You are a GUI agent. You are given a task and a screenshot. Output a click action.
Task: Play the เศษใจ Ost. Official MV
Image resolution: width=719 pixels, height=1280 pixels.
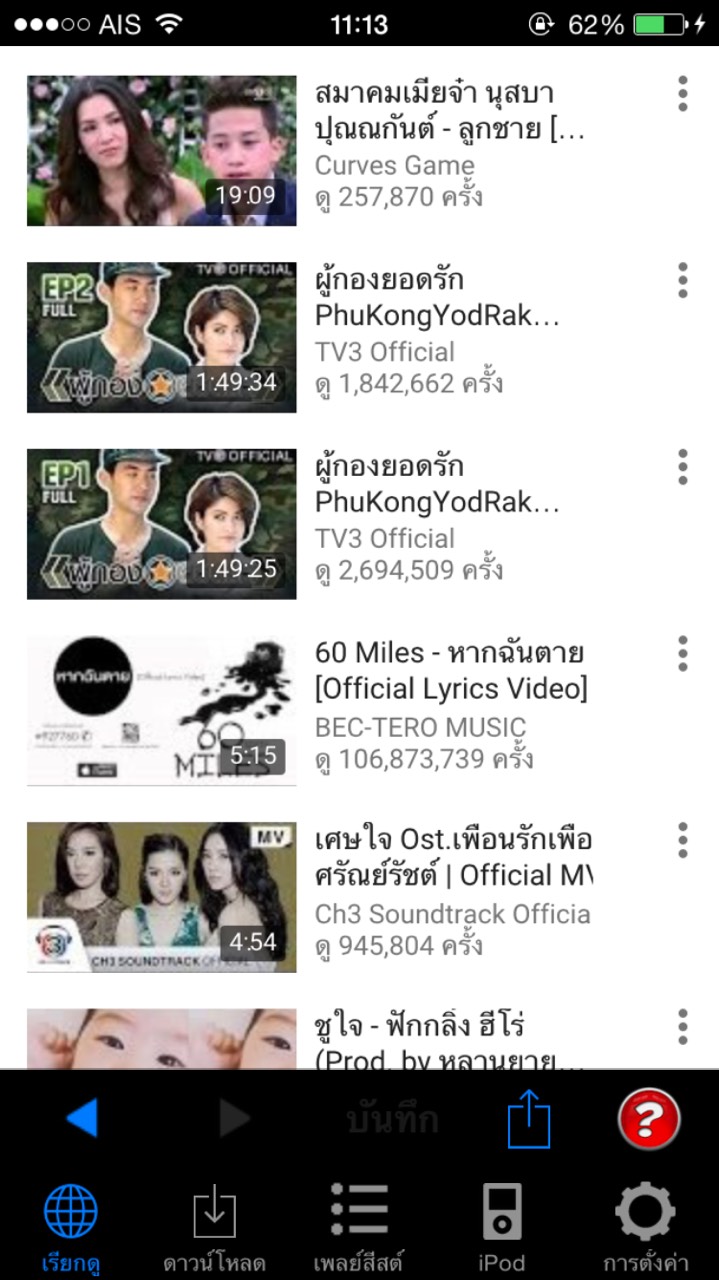click(162, 897)
